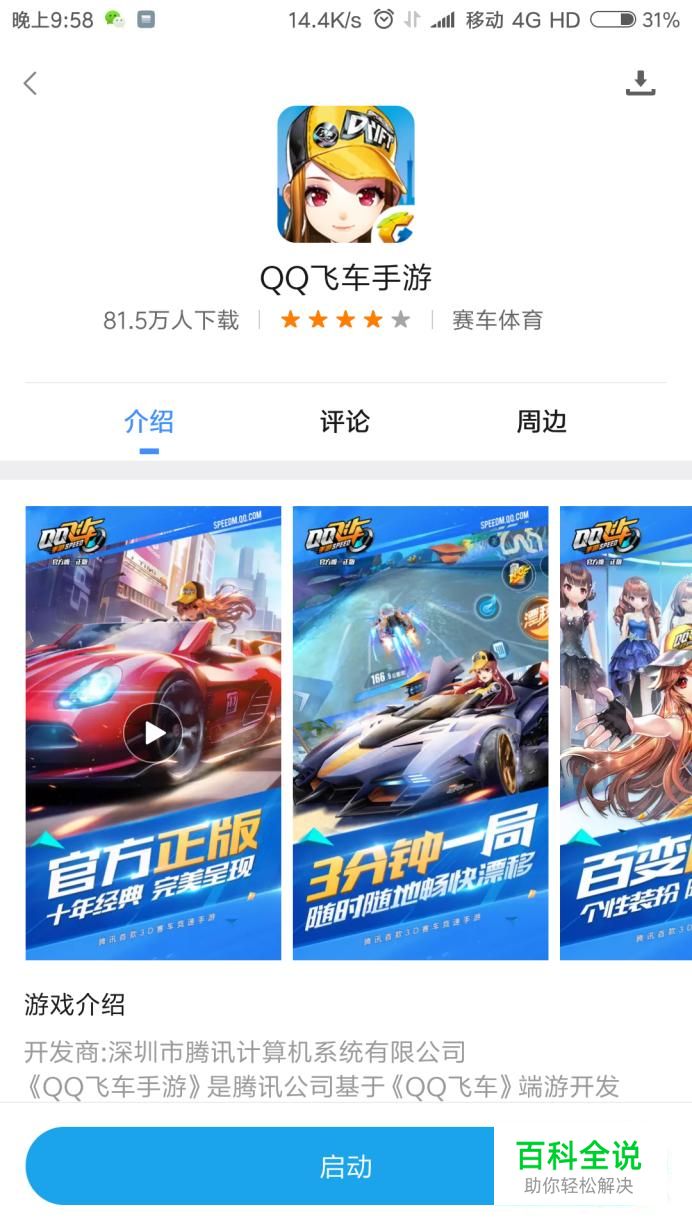Open the 百变 character outfits screenshot
Image resolution: width=692 pixels, height=1230 pixels.
click(x=626, y=733)
